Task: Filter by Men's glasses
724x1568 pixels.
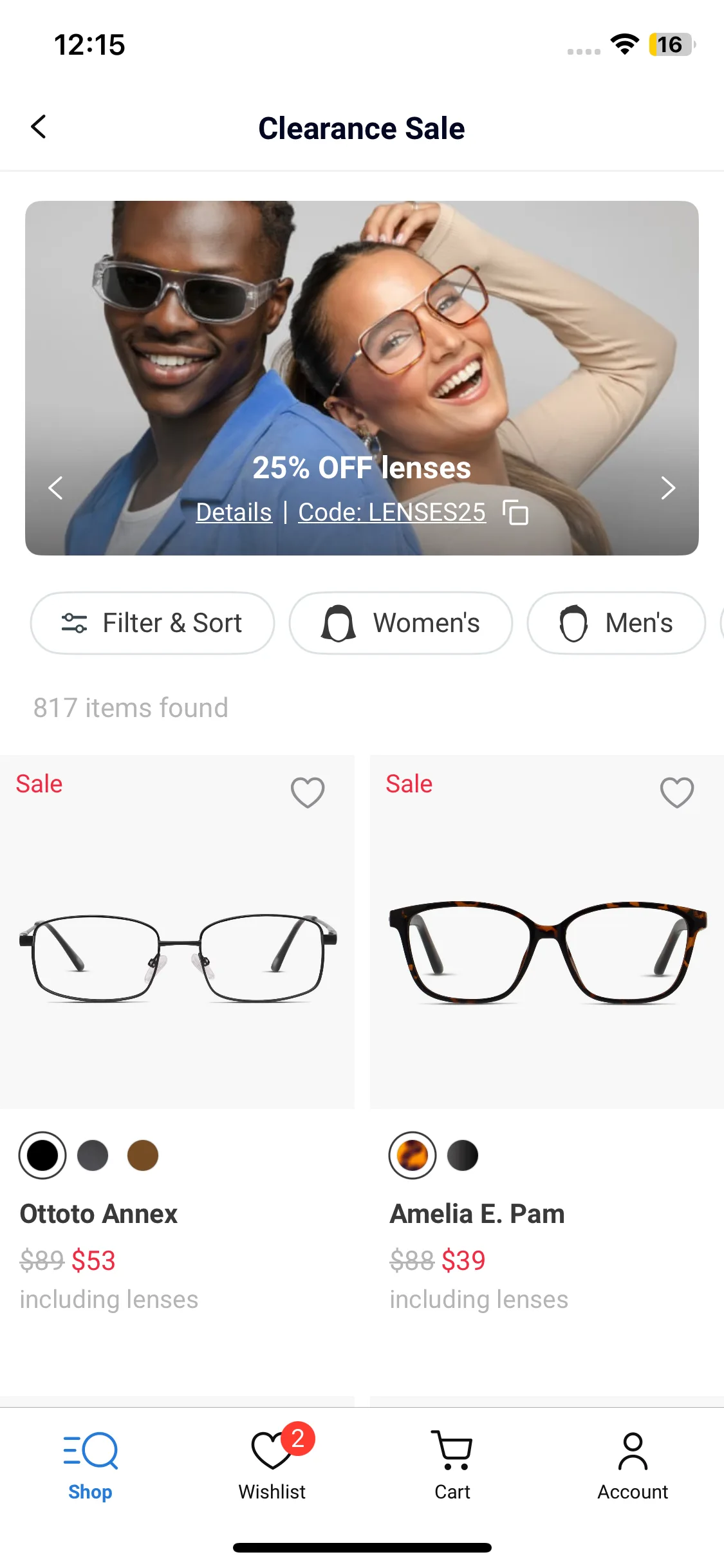Action: pyautogui.click(x=616, y=623)
